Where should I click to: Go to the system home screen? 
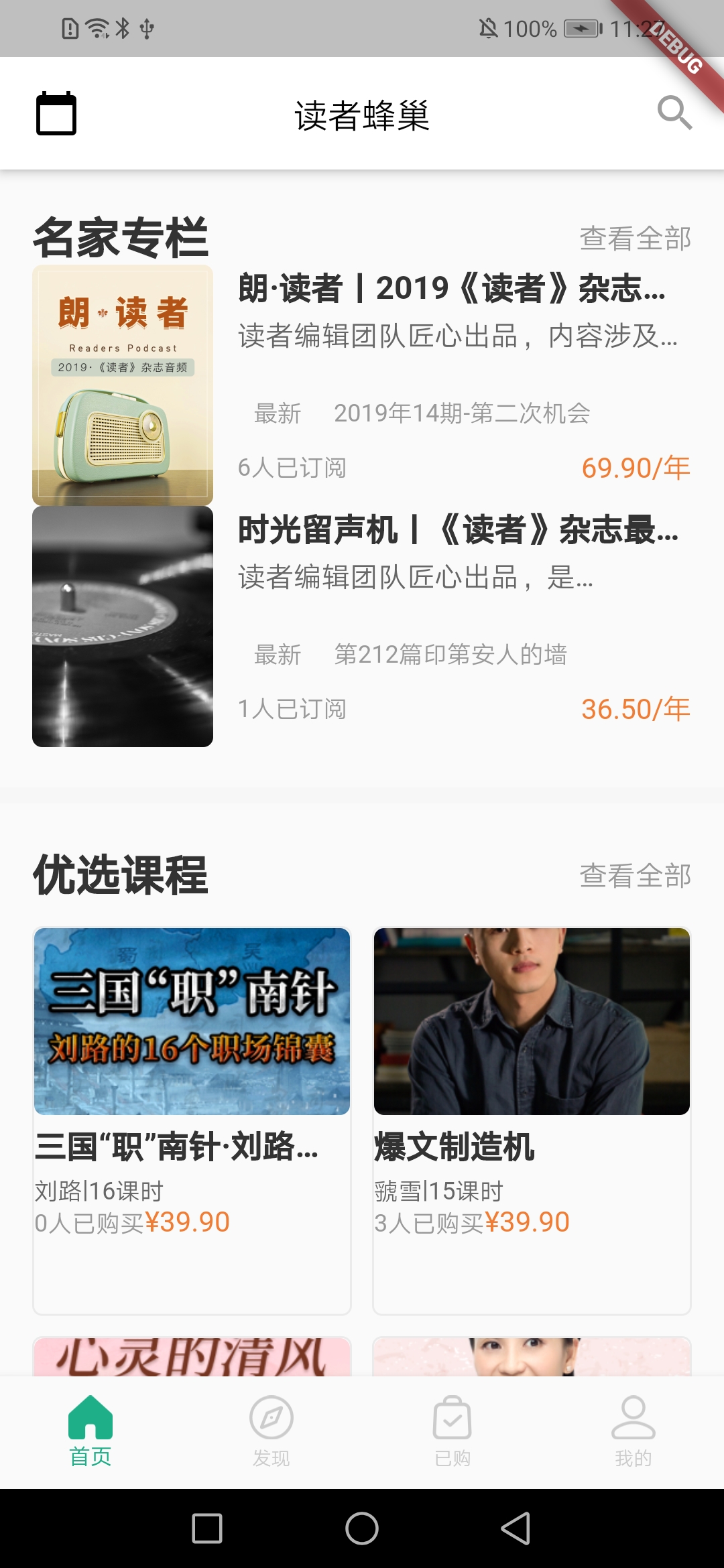[x=362, y=1528]
